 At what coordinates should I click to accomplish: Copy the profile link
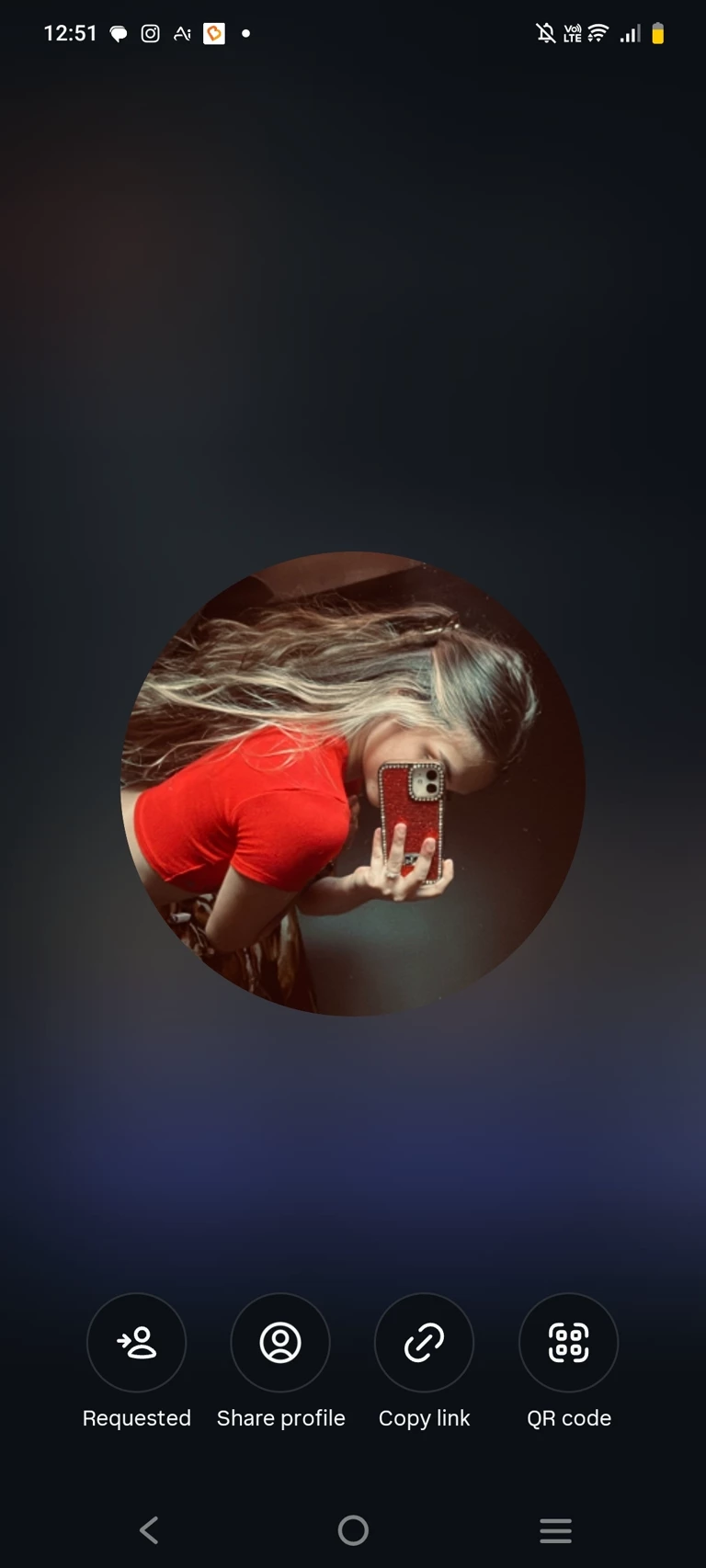[424, 1343]
